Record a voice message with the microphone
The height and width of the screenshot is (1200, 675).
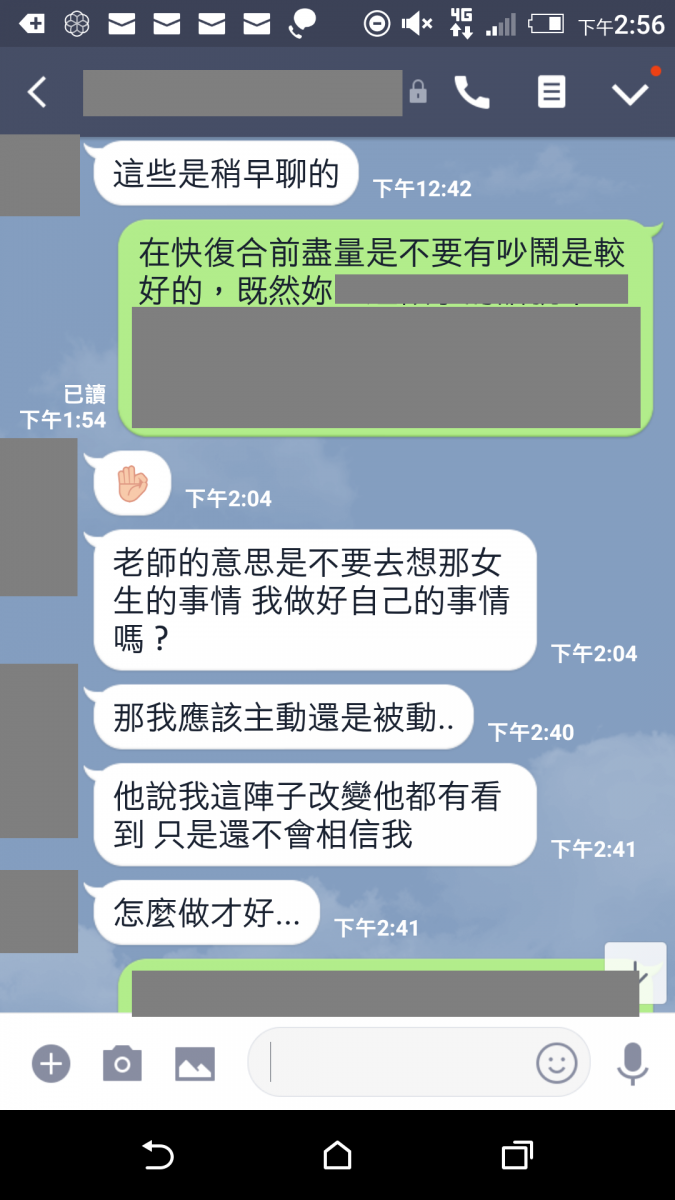pos(632,1063)
